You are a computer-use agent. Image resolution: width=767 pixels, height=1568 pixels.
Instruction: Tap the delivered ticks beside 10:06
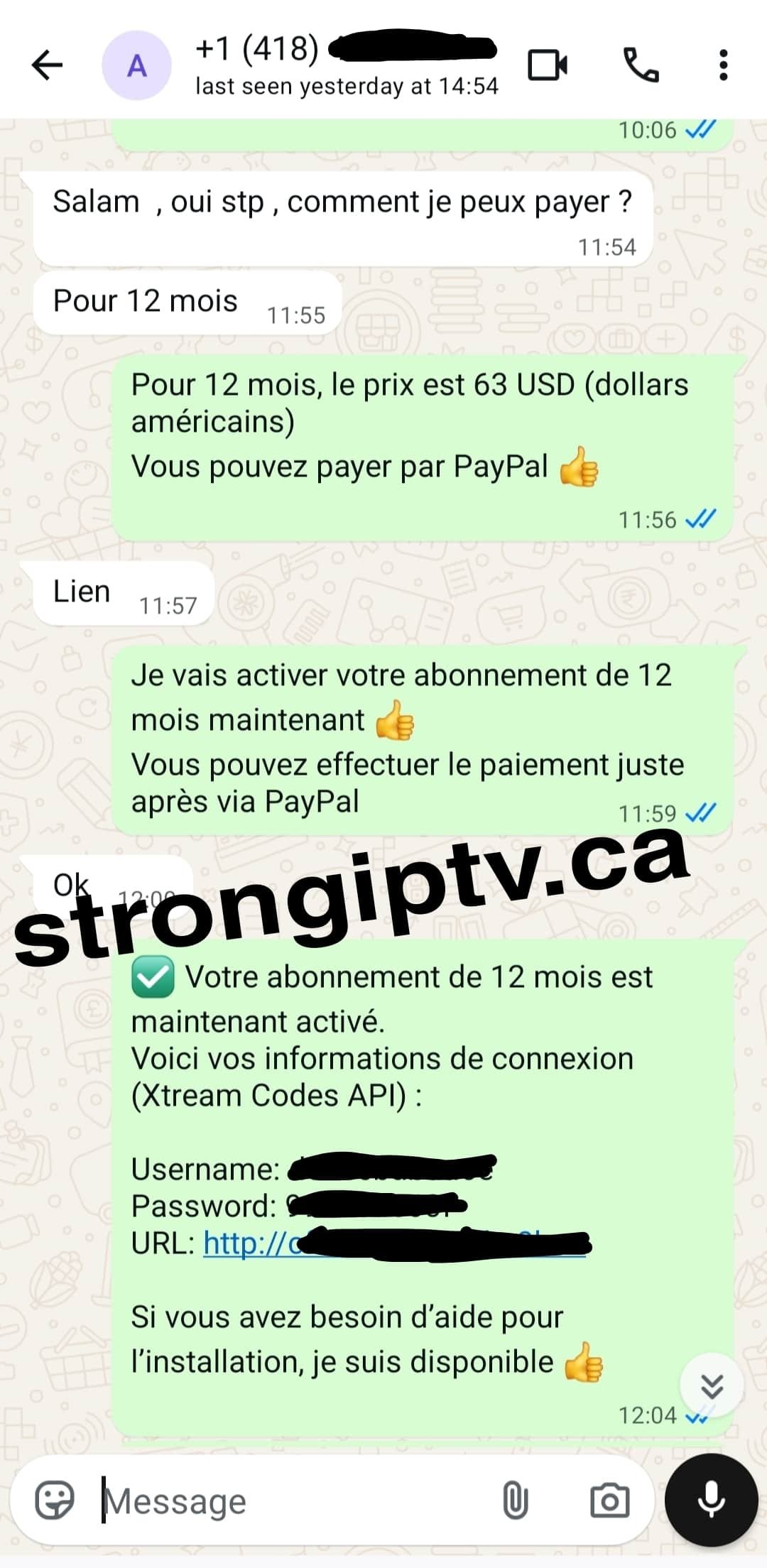[700, 130]
